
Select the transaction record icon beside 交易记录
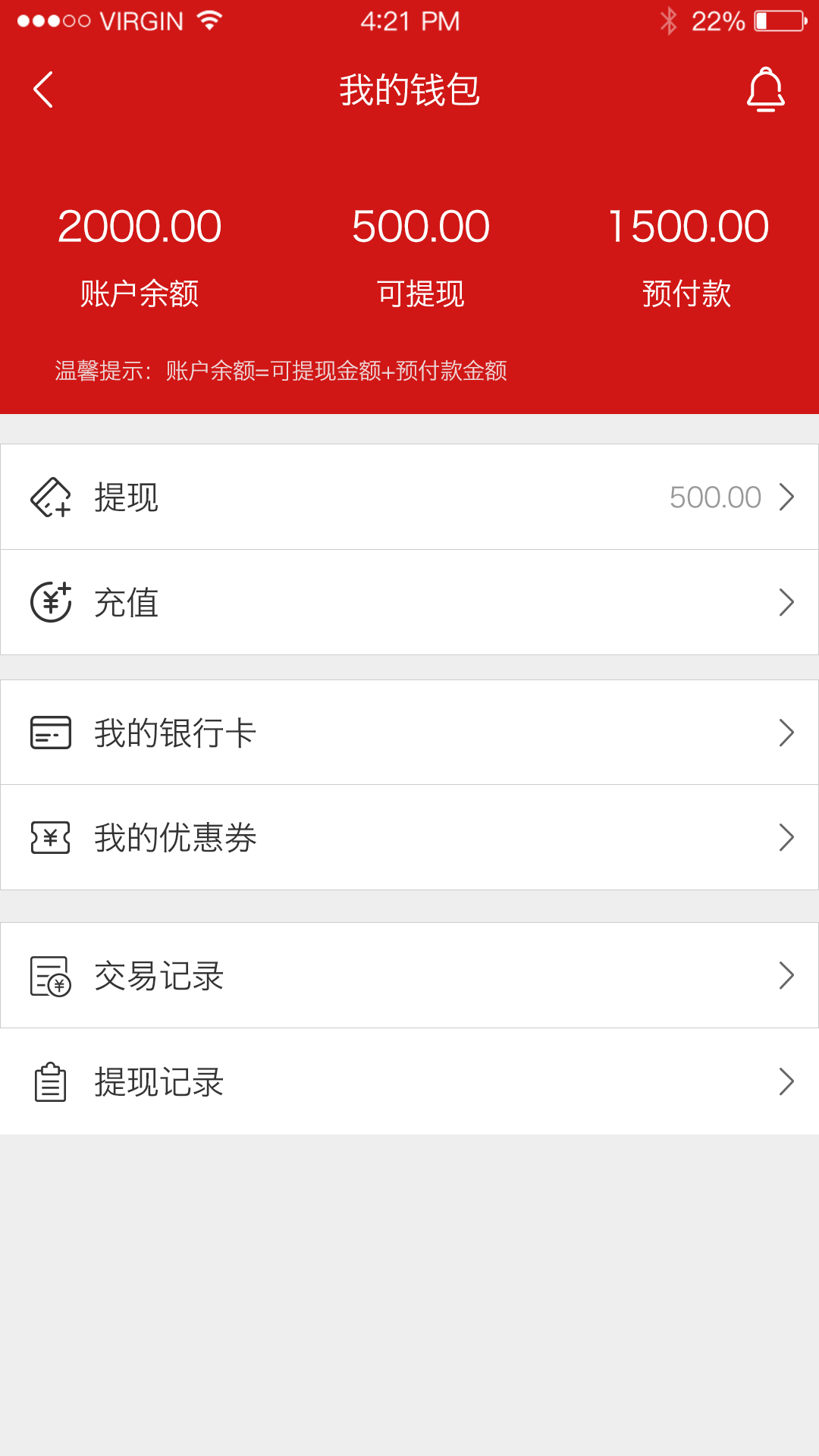pos(50,975)
